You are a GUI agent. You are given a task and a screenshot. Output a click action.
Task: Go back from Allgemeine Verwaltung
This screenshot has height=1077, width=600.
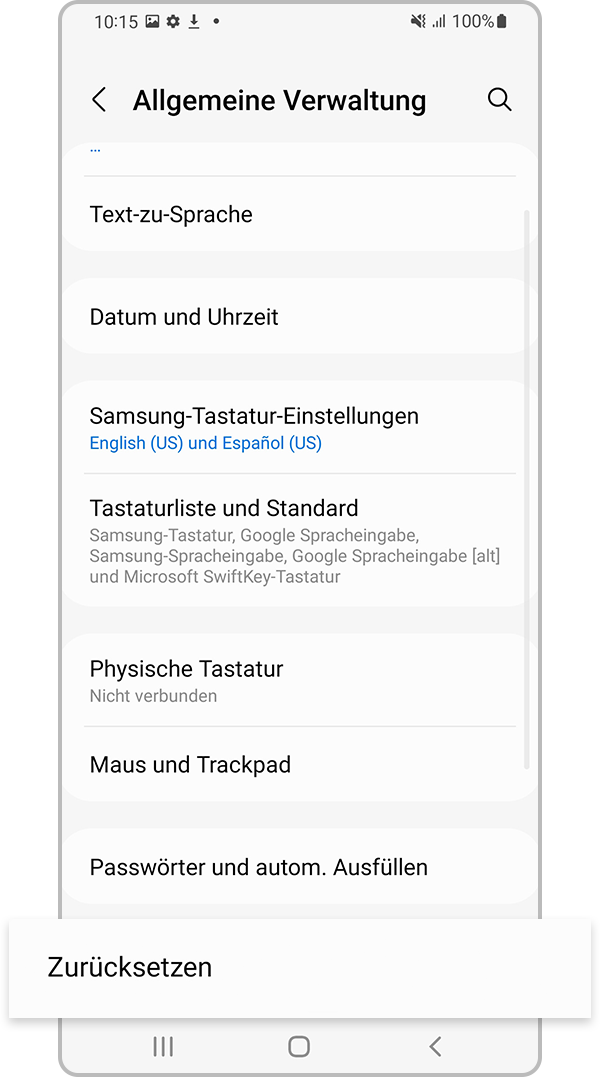pyautogui.click(x=99, y=100)
